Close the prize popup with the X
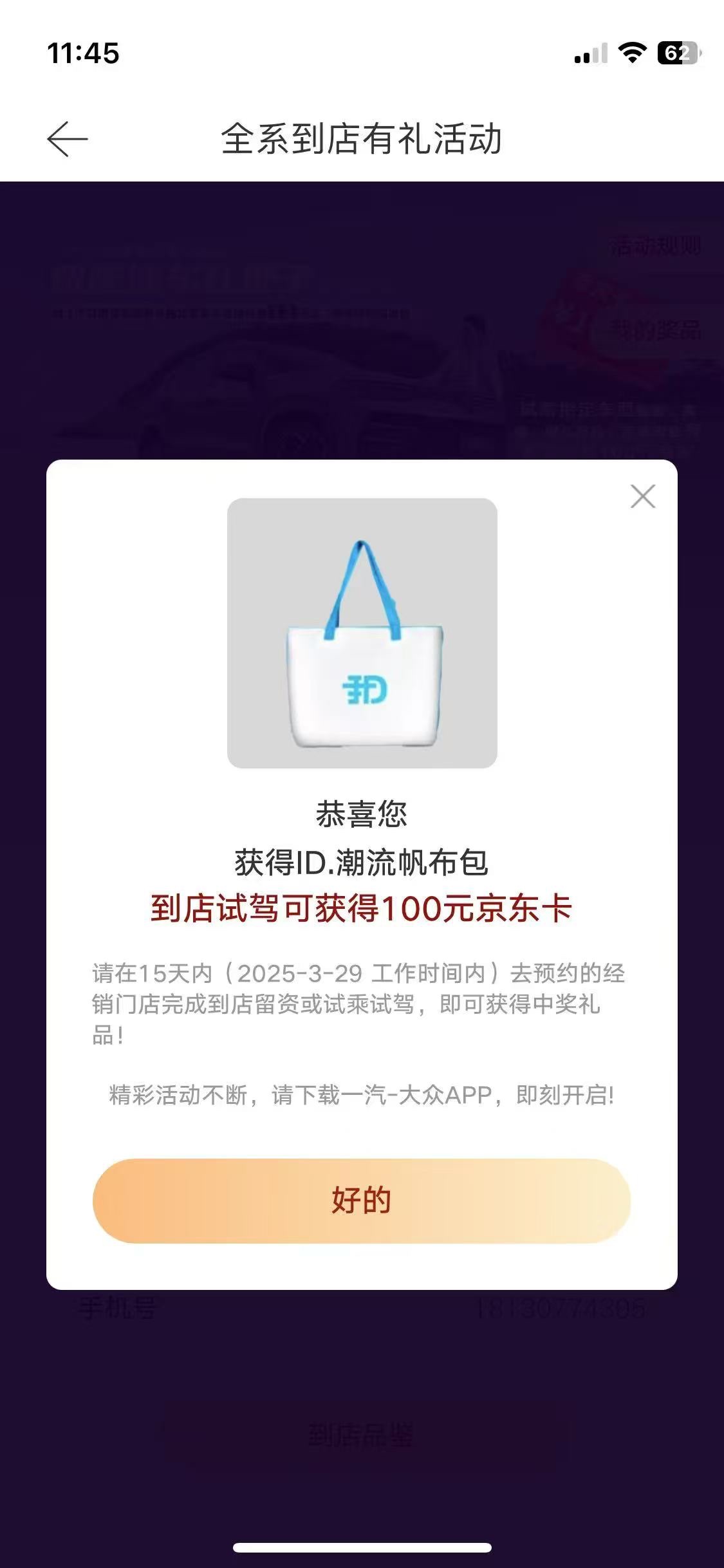 [642, 497]
